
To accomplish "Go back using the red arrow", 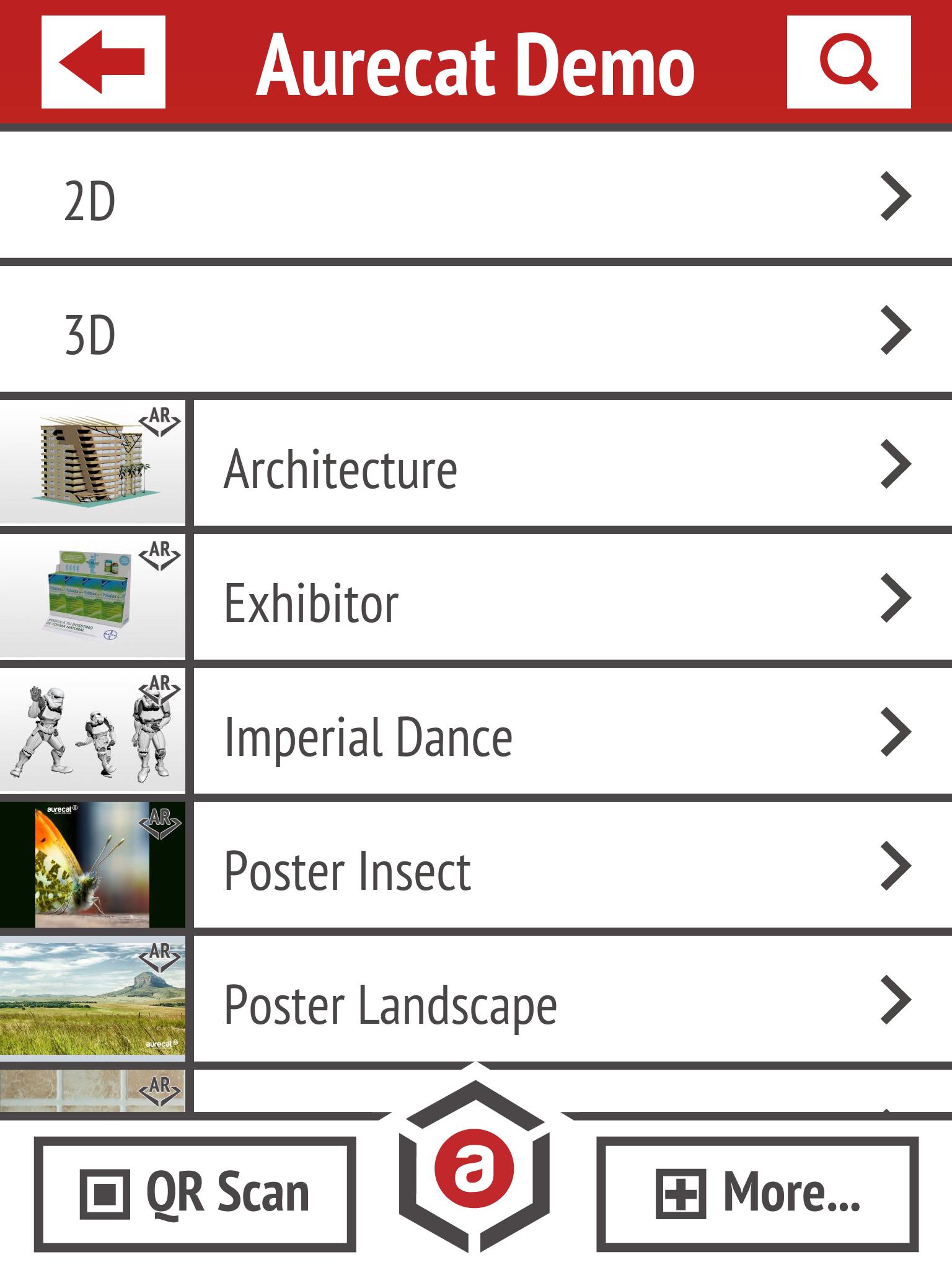I will click(x=103, y=62).
